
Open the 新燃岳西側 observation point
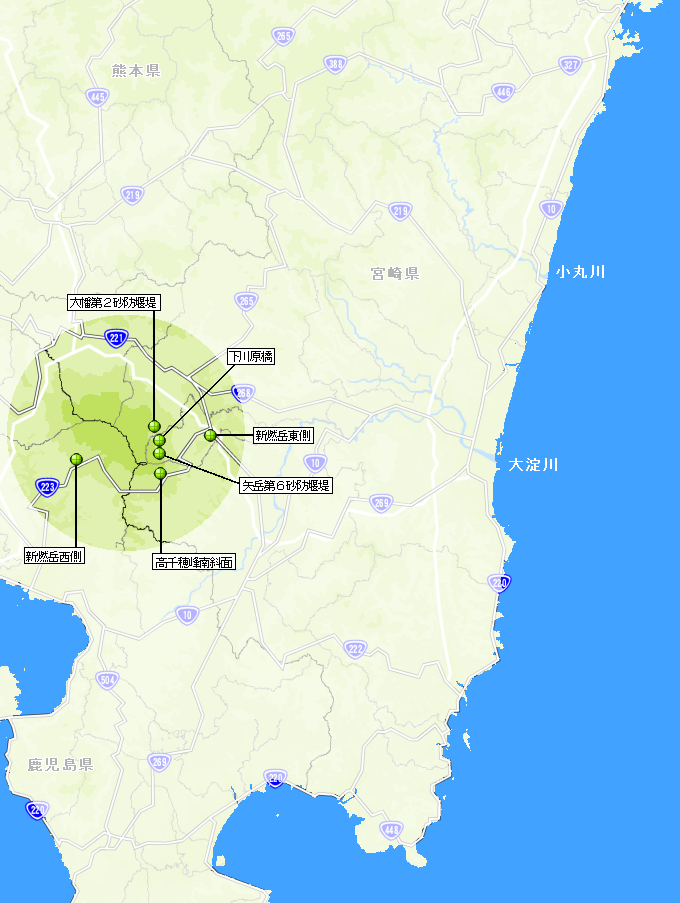76,459
